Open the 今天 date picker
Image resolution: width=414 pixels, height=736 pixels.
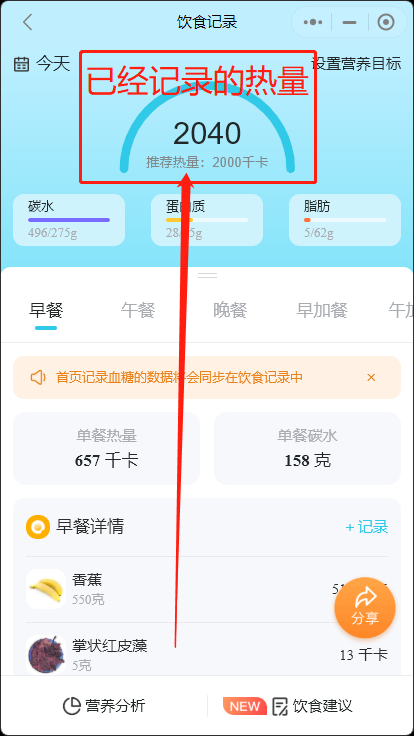pyautogui.click(x=41, y=63)
